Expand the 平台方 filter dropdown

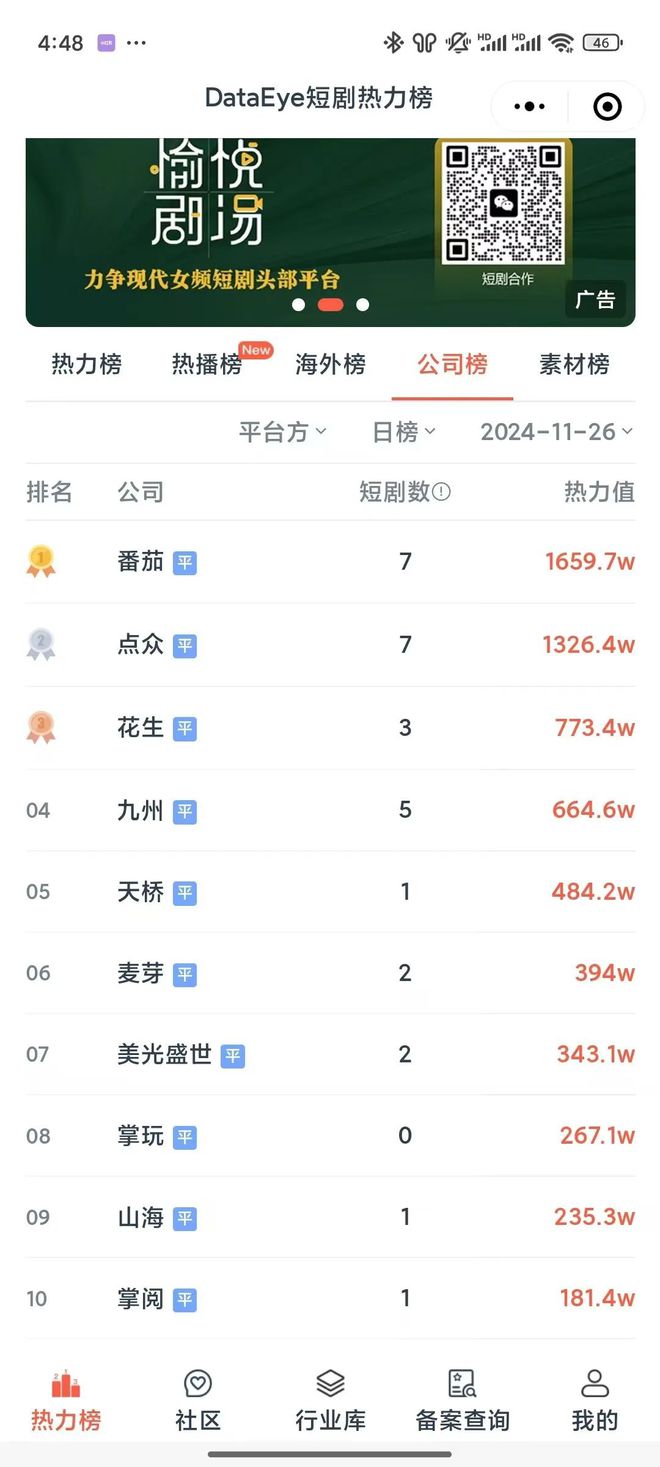(283, 432)
